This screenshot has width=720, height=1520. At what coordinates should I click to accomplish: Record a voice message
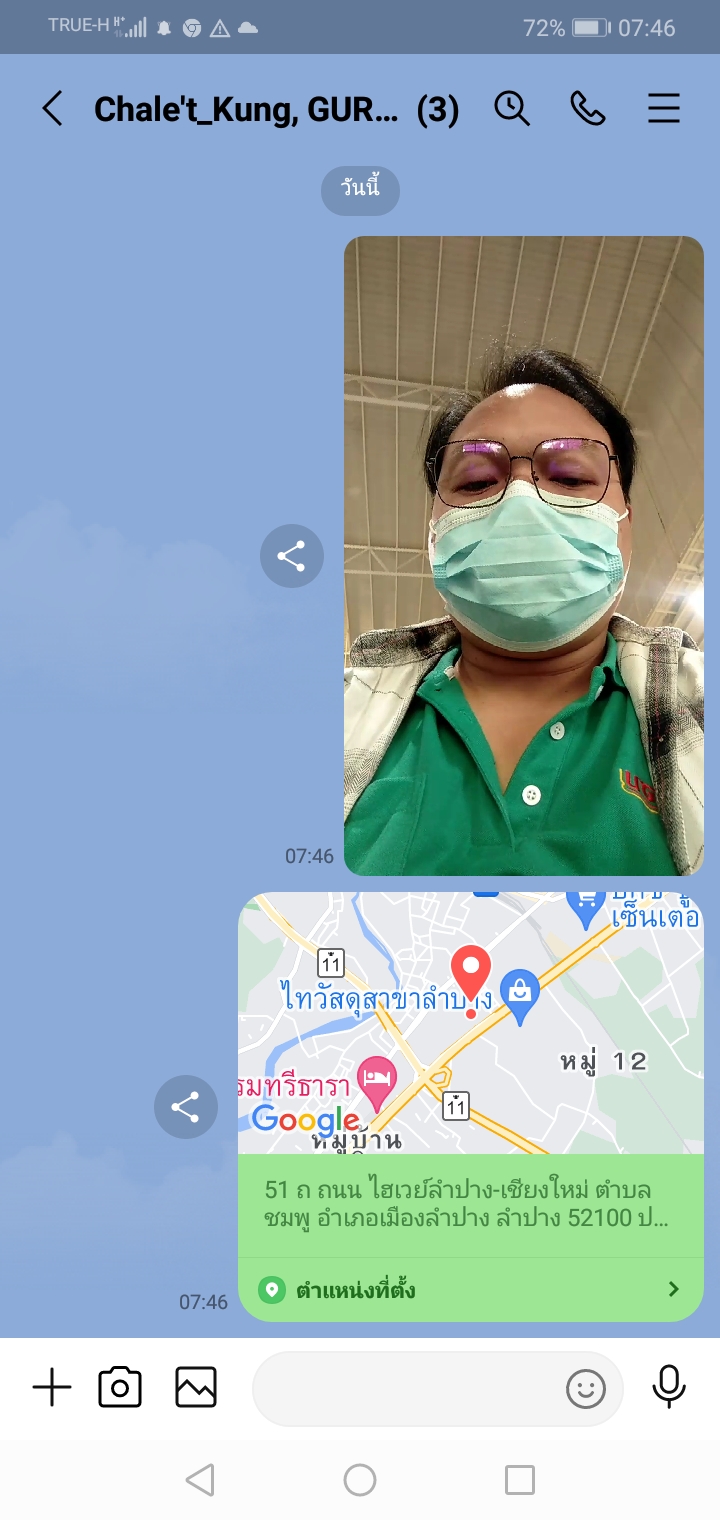pyautogui.click(x=669, y=1388)
